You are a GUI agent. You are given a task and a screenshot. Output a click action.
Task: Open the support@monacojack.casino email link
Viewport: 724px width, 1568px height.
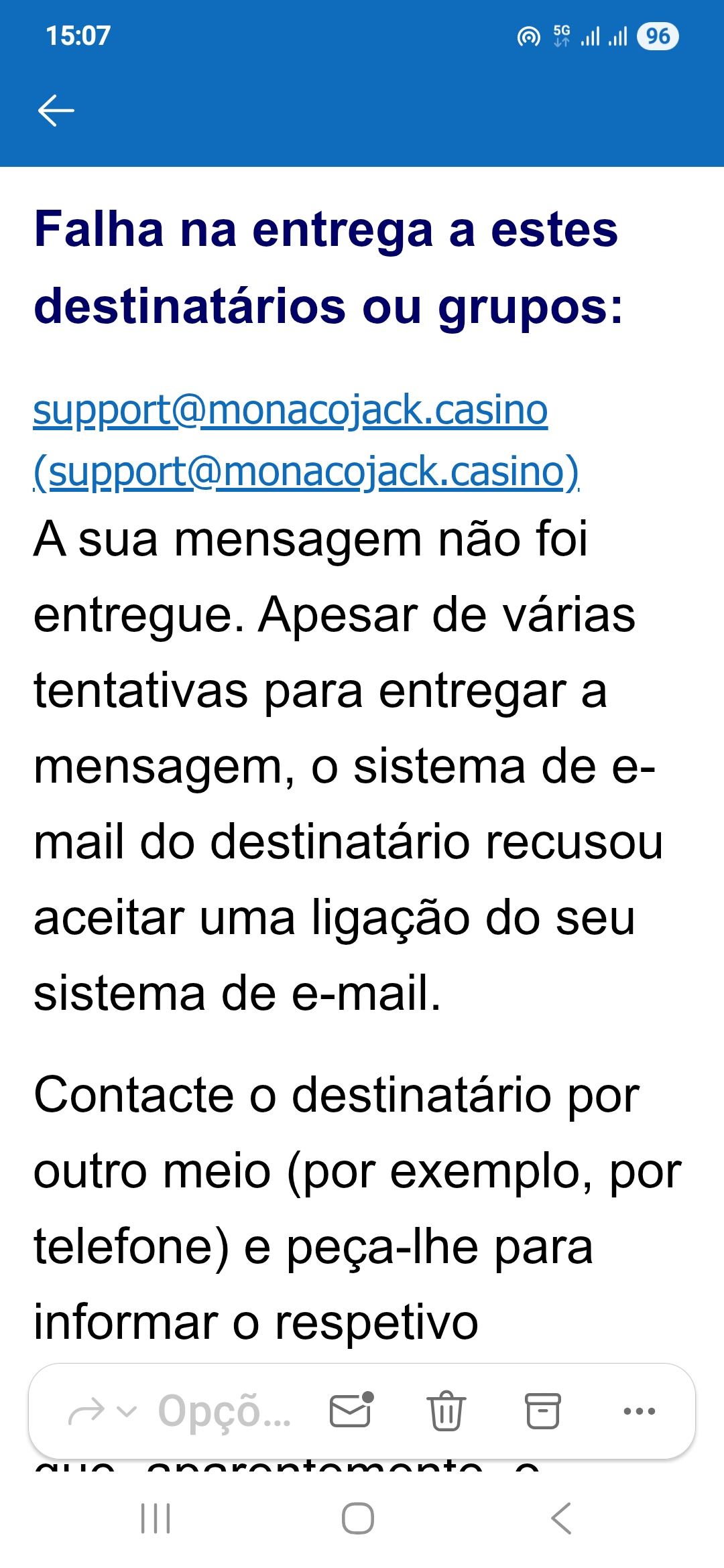coord(290,410)
